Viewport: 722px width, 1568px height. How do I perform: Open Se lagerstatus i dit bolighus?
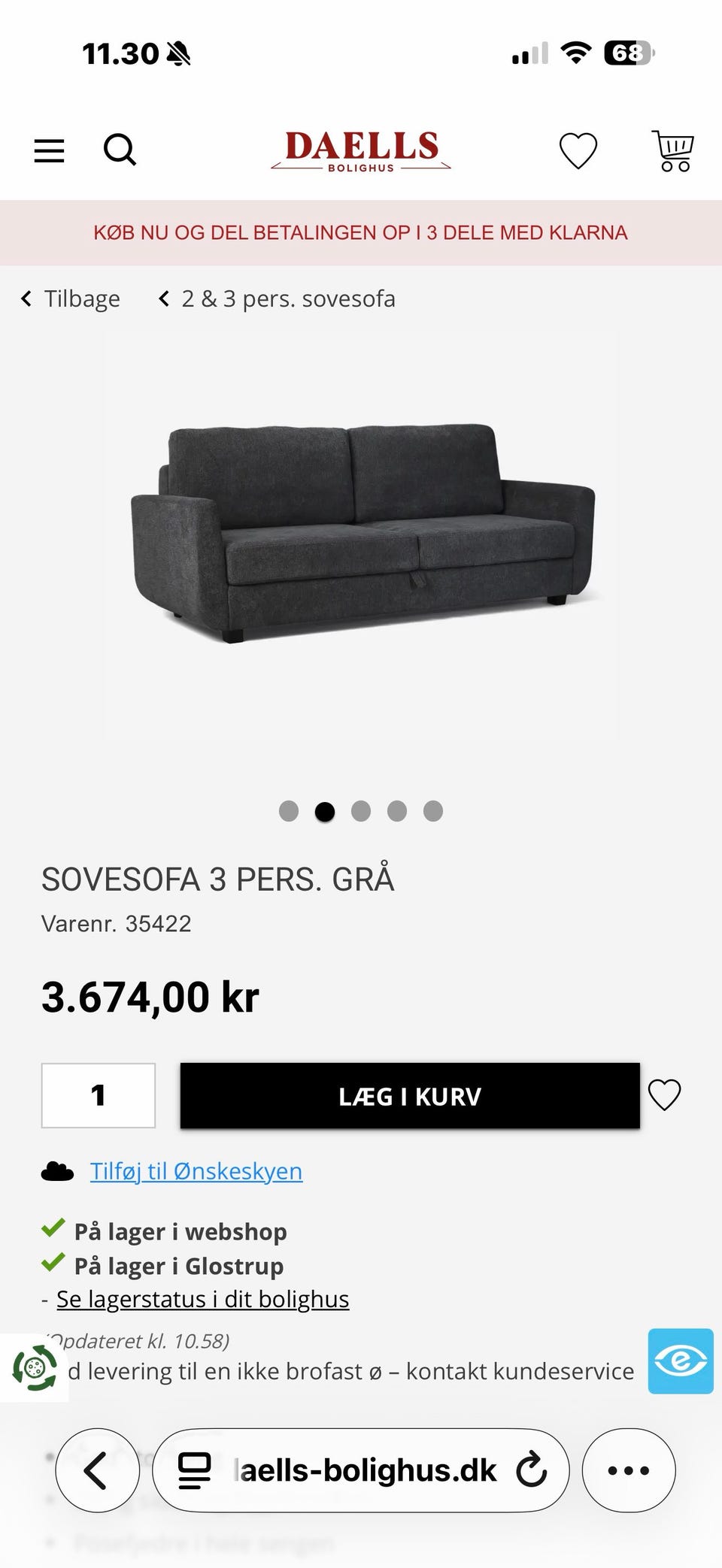point(203,1299)
